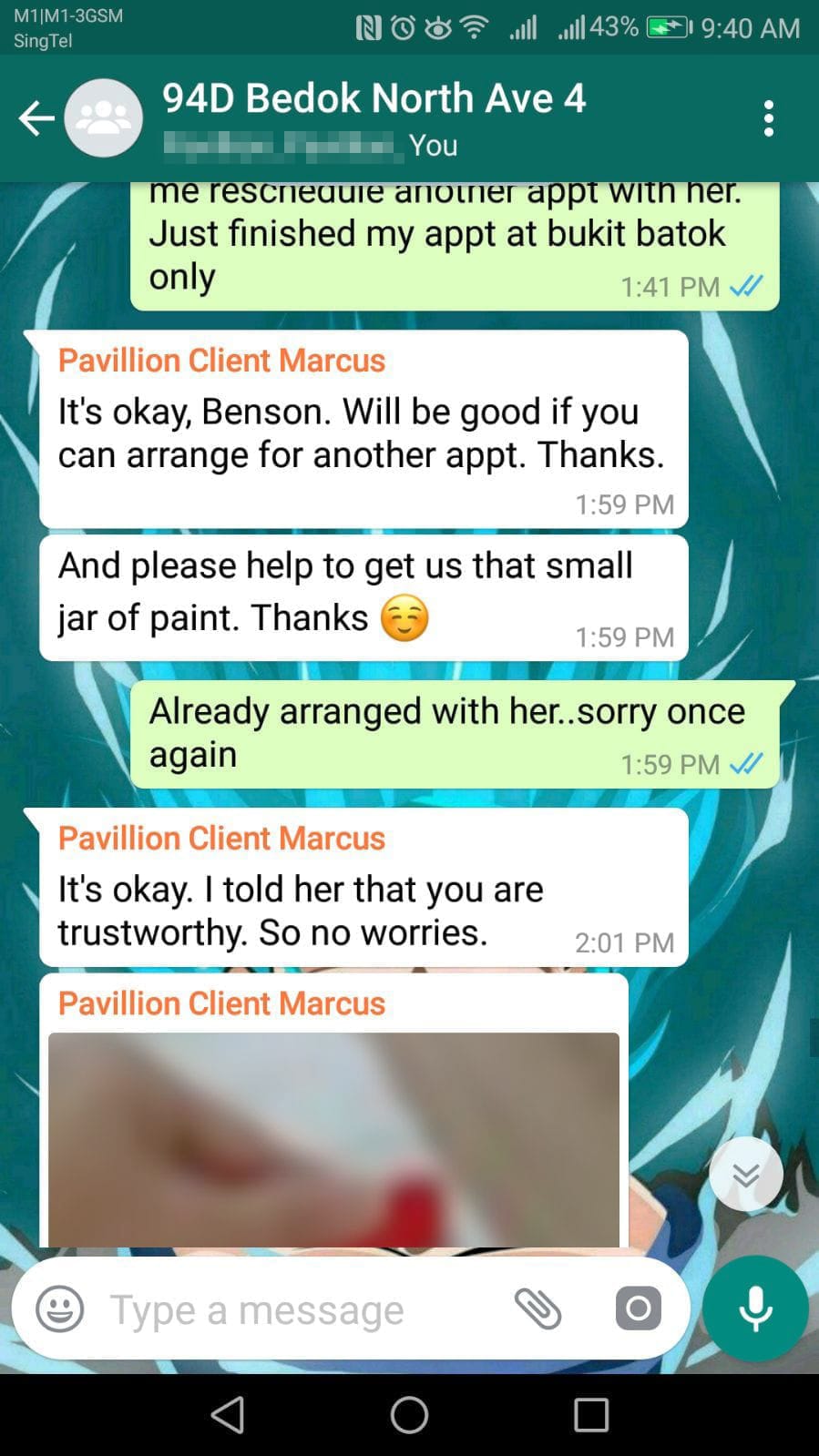
Task: Attach a file with the paperclip icon
Action: pos(538,1309)
